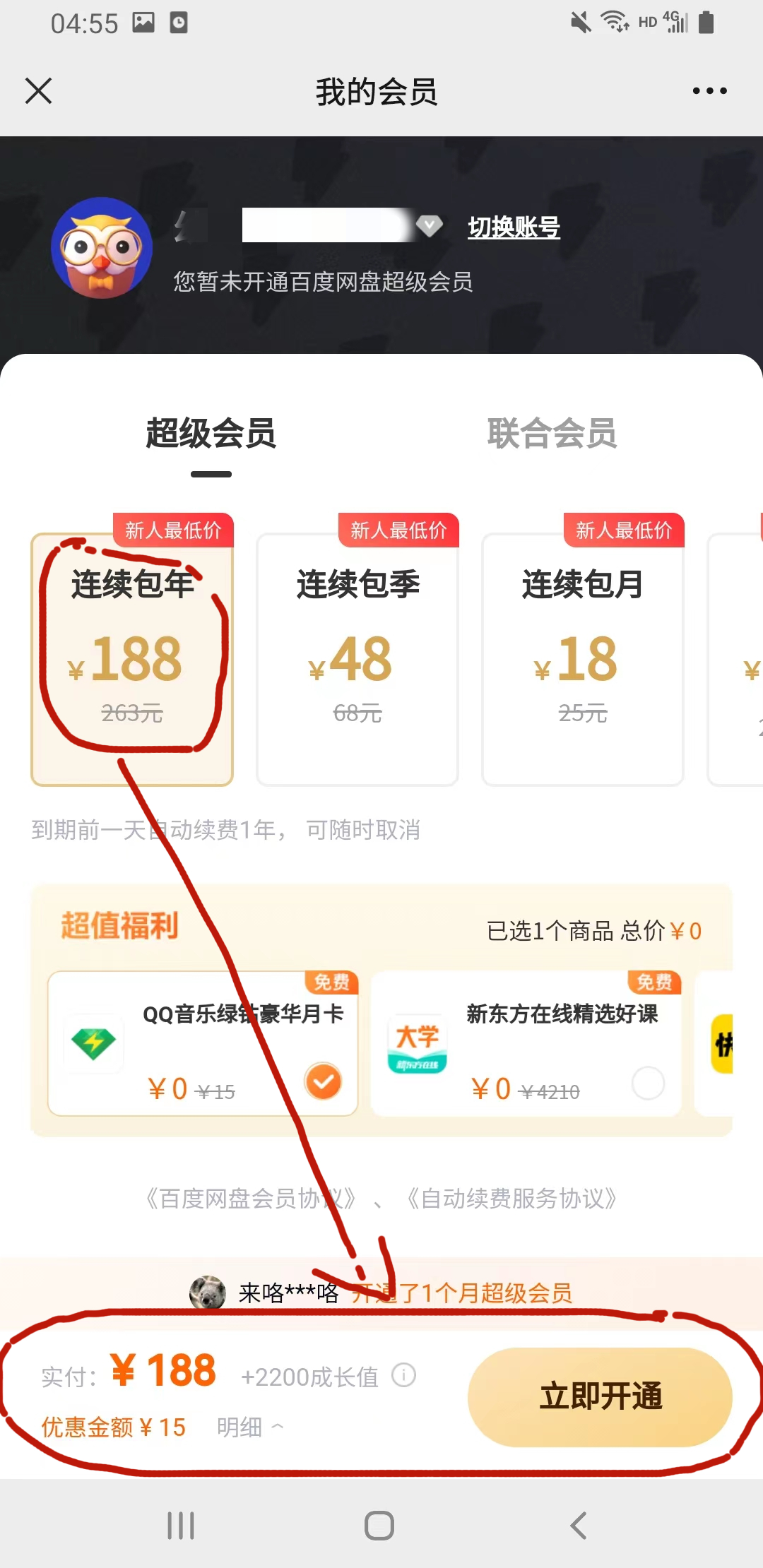Open the three-dot overflow menu

point(709,91)
